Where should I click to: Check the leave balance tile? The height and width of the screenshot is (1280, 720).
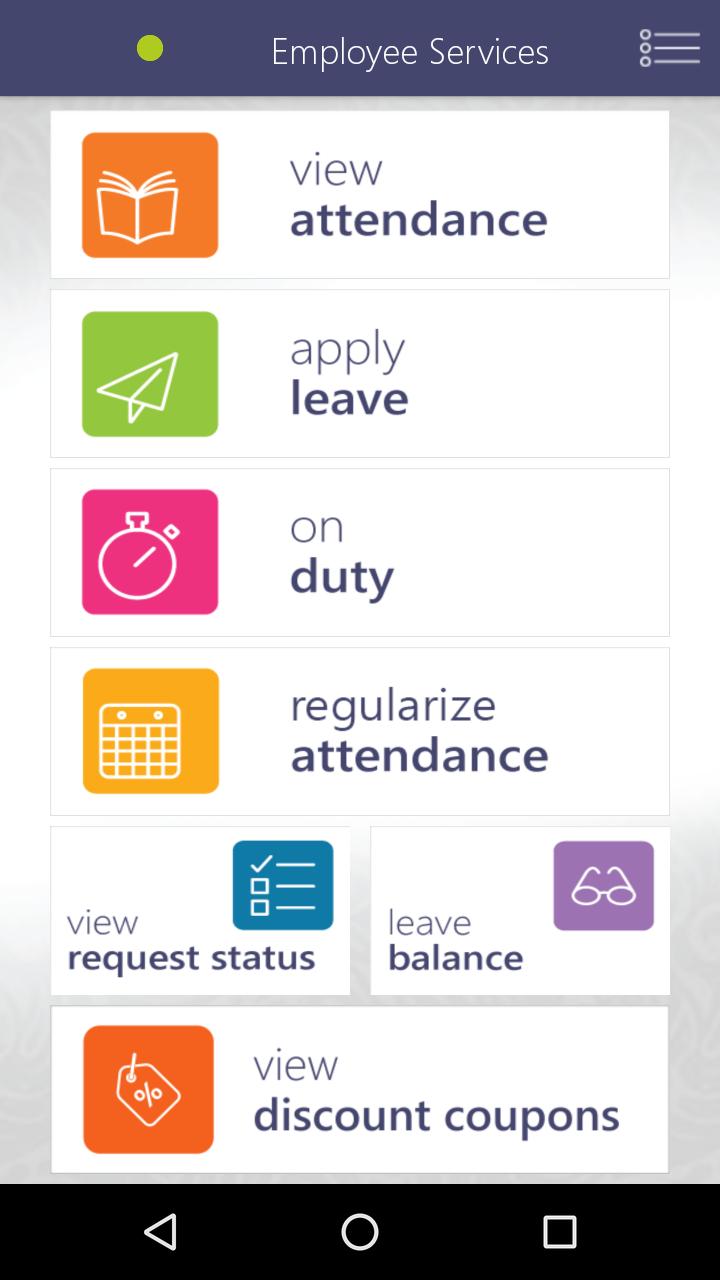point(520,911)
